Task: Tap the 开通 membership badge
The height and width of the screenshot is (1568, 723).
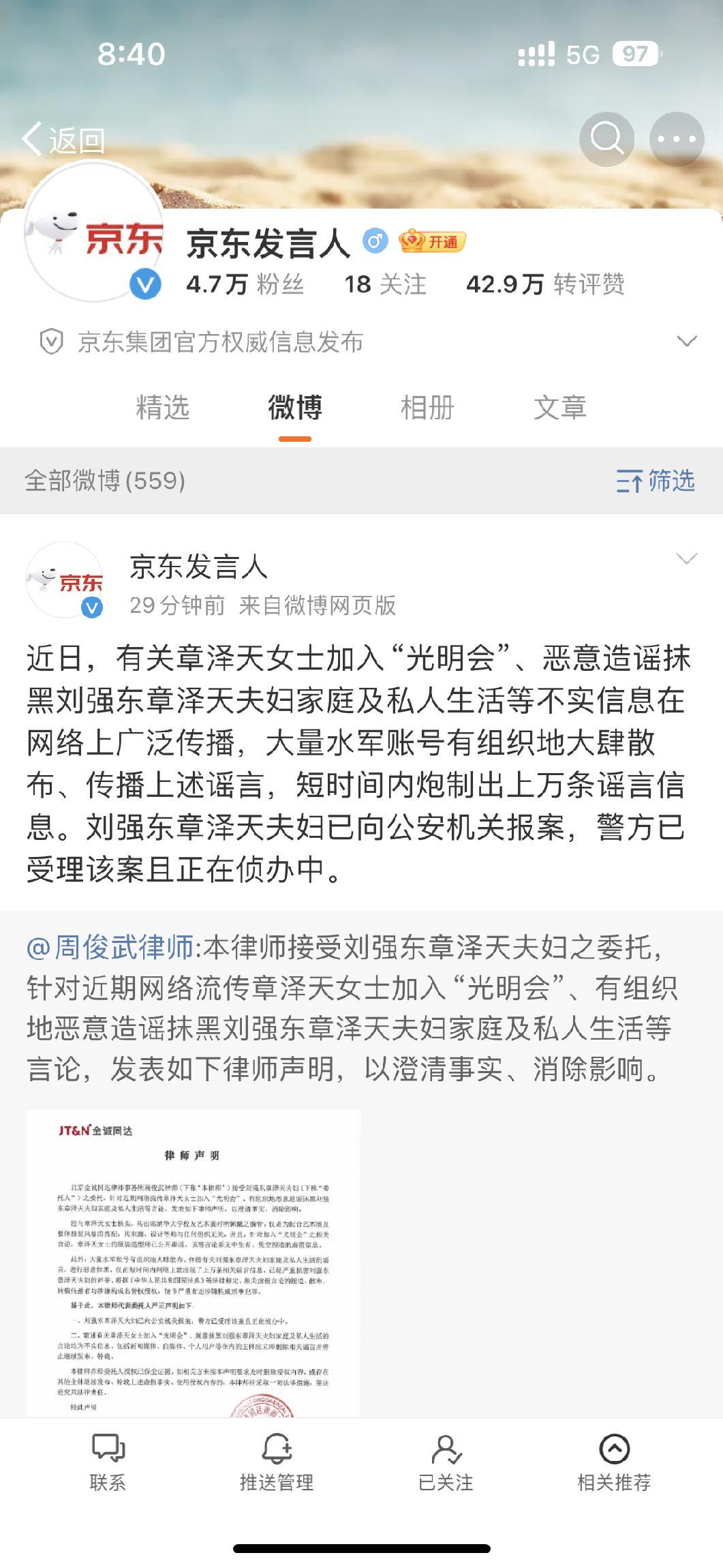Action: point(433,241)
